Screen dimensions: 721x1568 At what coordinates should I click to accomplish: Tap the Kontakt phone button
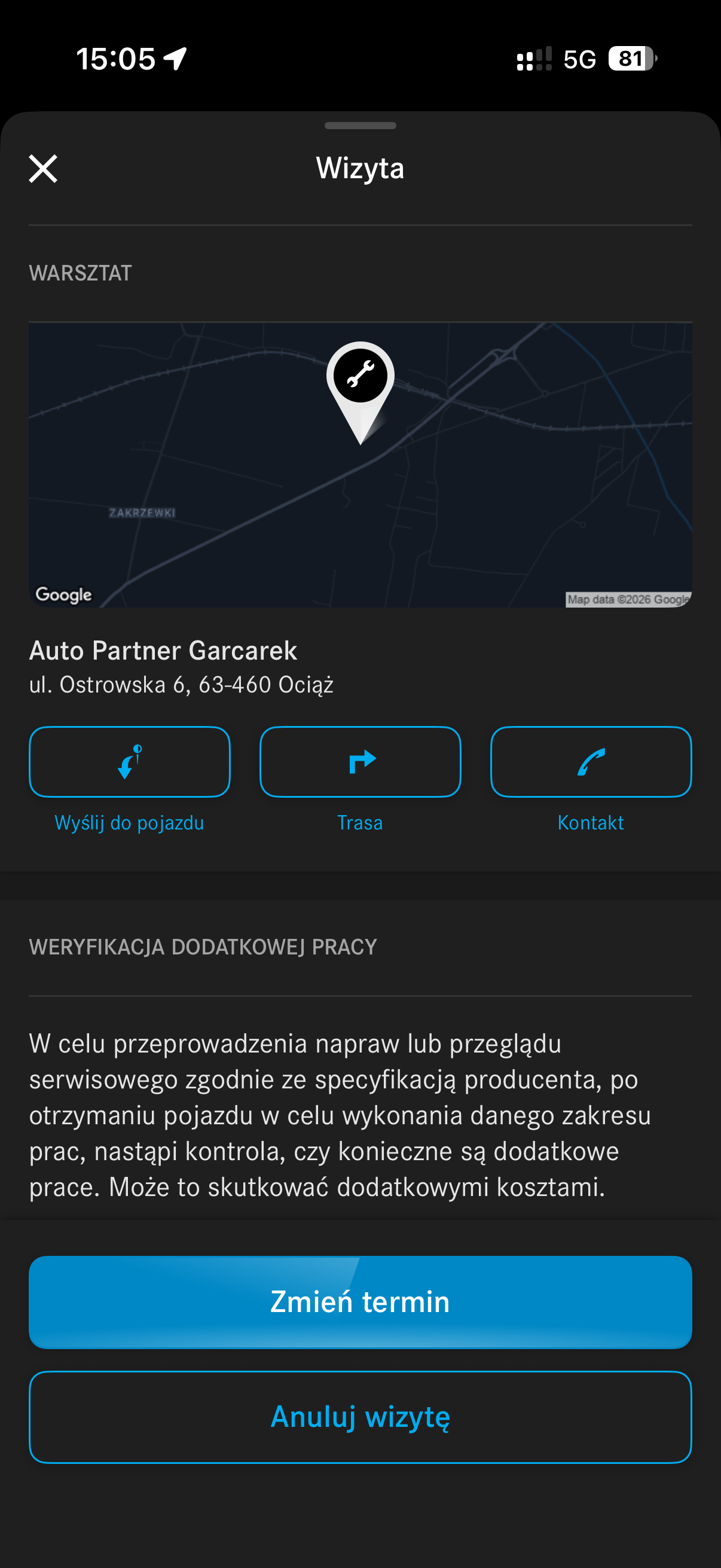click(591, 761)
